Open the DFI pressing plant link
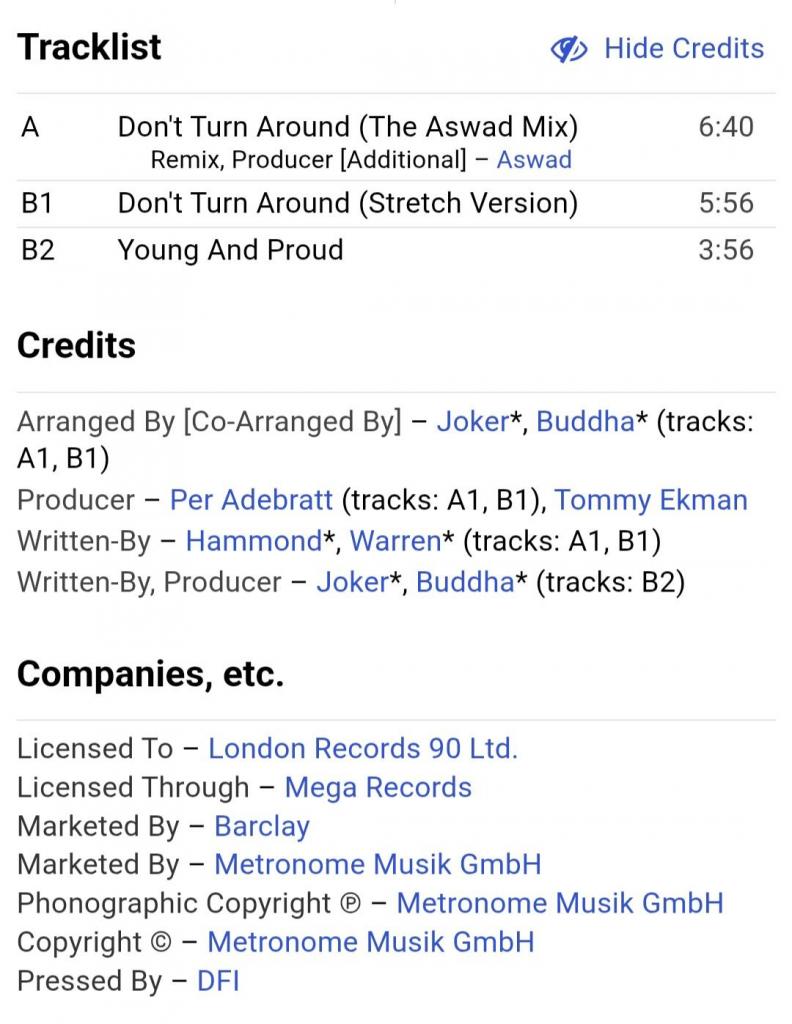This screenshot has height=1024, width=792. click(x=218, y=981)
